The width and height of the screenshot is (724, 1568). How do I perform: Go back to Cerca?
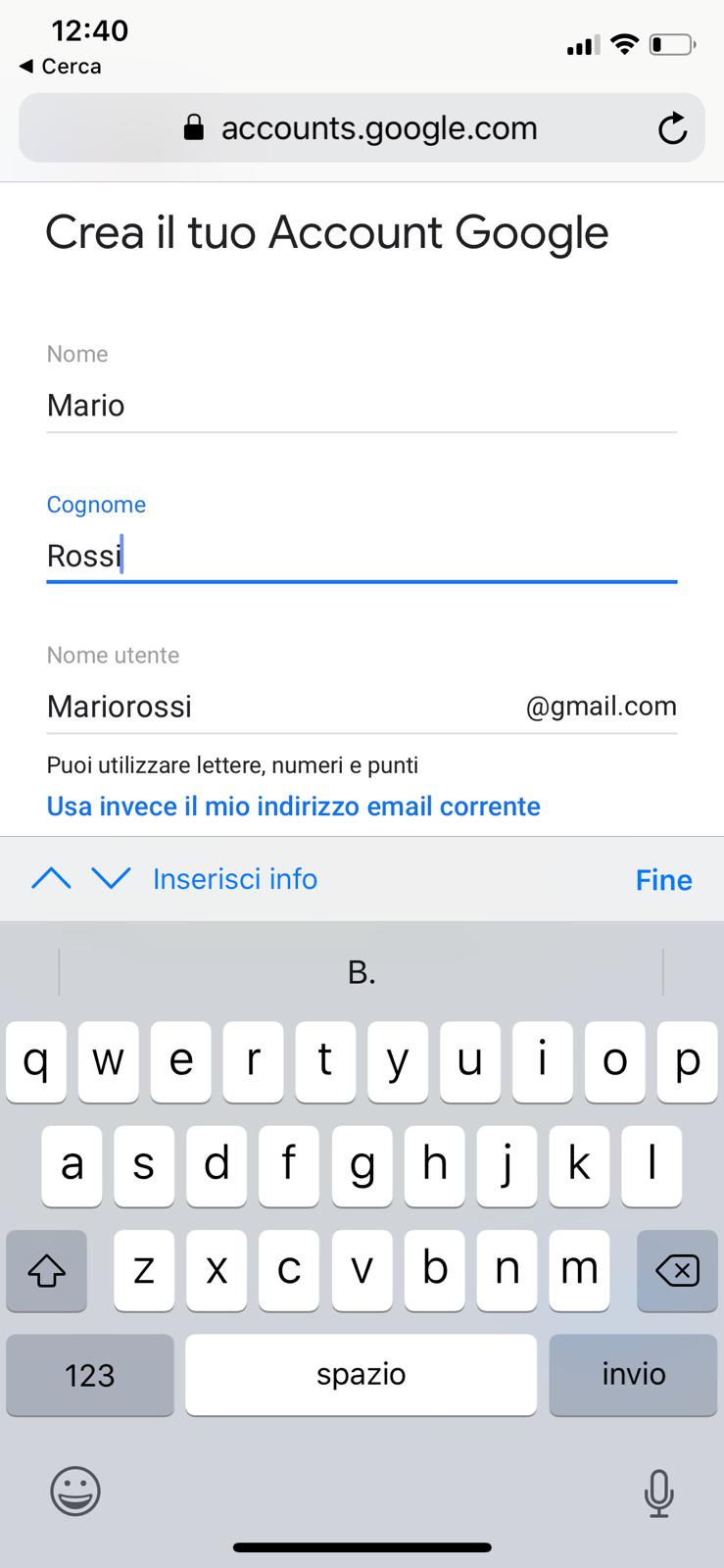point(61,67)
